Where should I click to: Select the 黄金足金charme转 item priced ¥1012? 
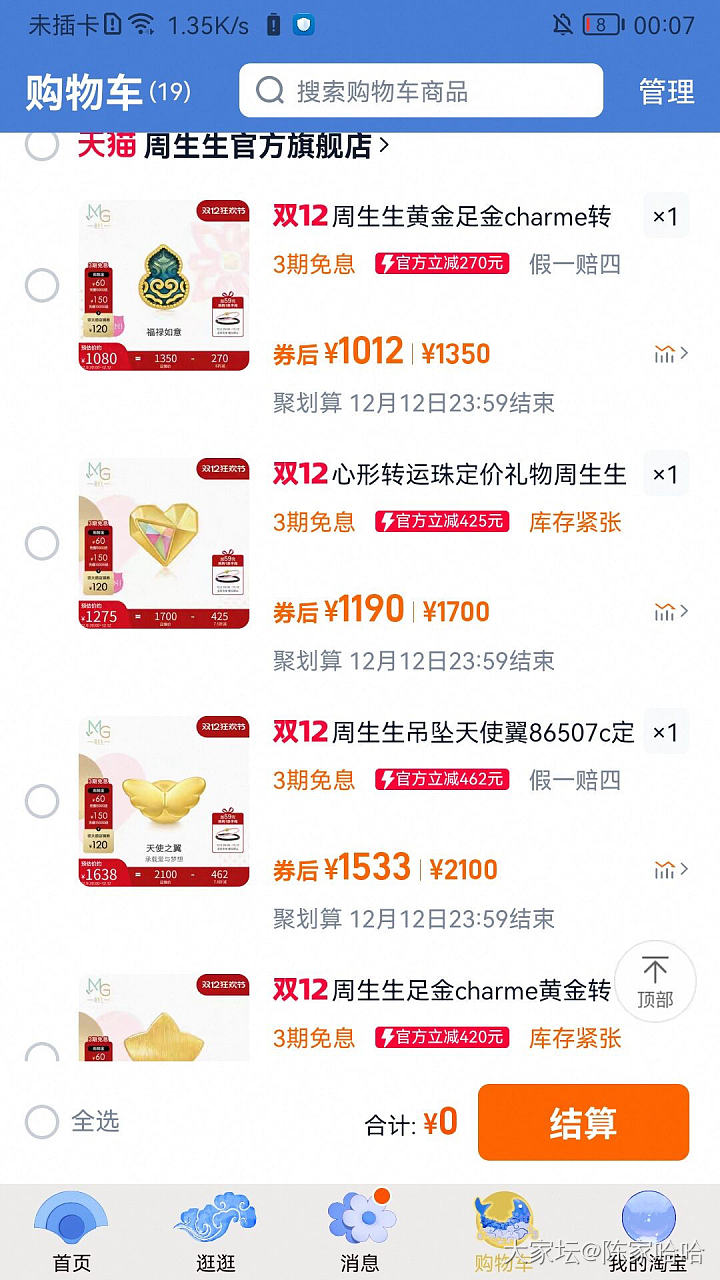pyautogui.click(x=42, y=286)
